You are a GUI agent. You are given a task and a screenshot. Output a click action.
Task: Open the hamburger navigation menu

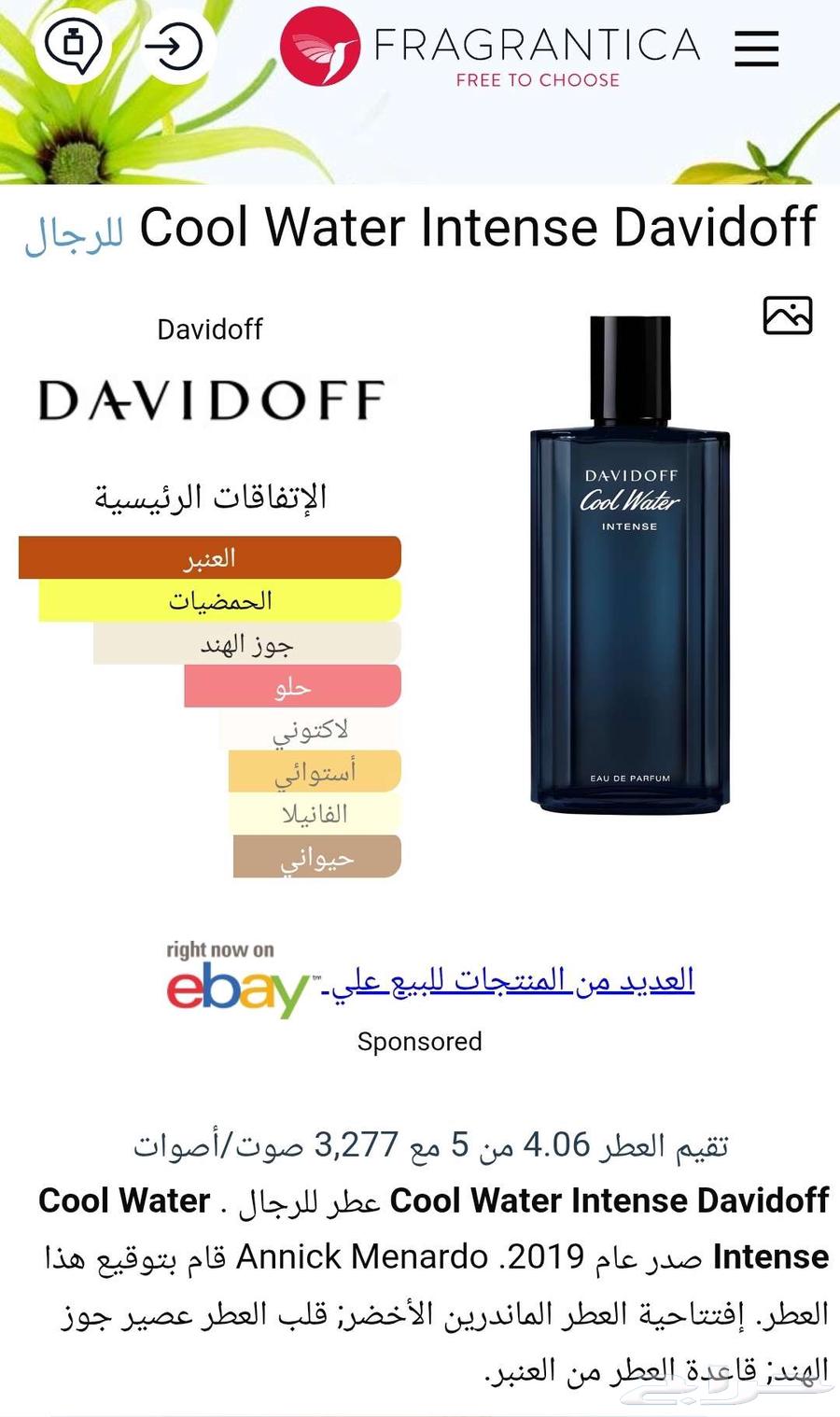[x=757, y=49]
